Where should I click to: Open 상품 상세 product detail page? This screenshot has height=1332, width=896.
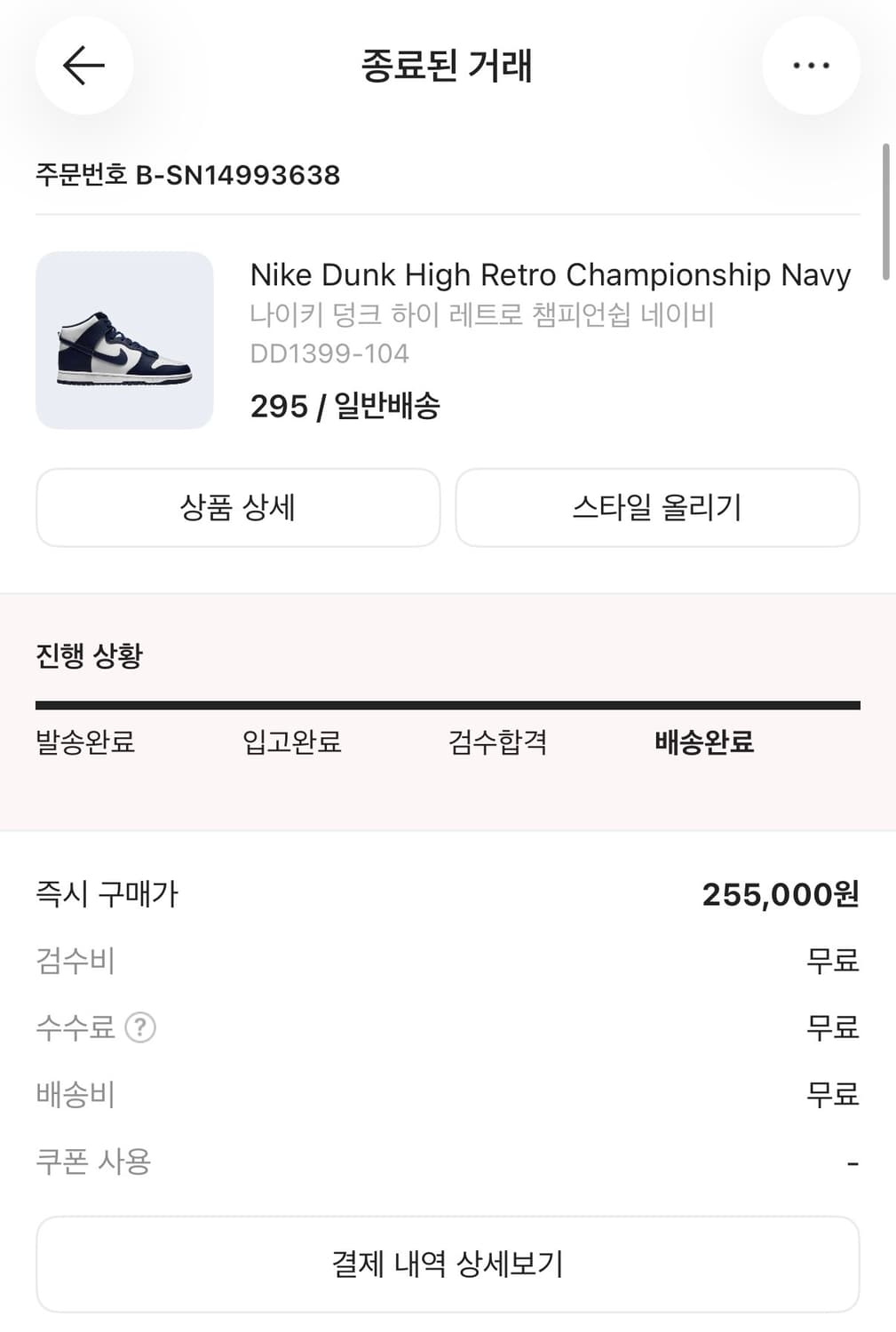click(237, 507)
